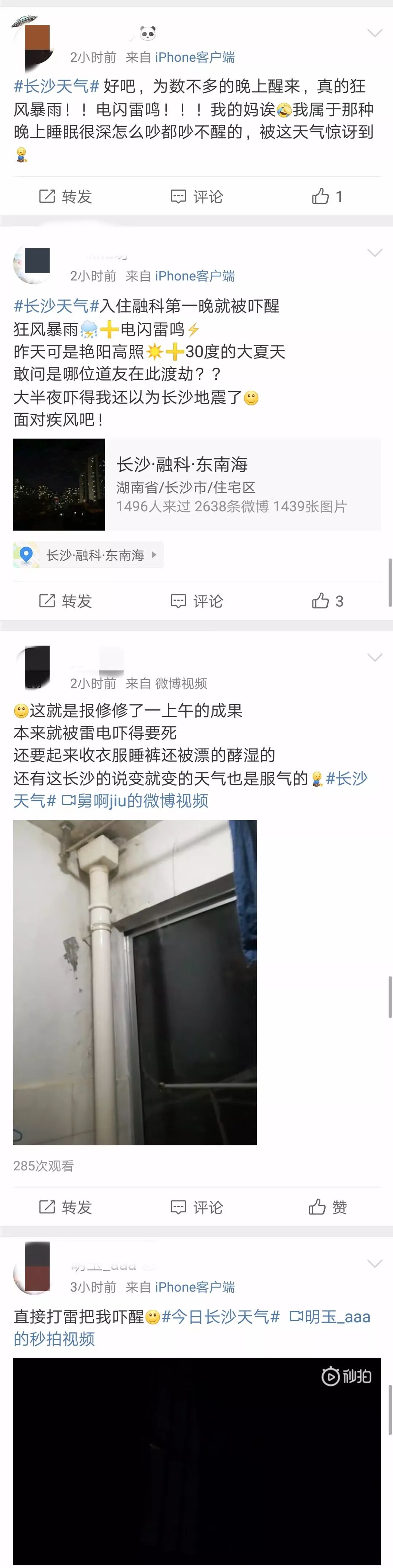Open the 舅啊jiu的微博视频 link

tap(136, 800)
